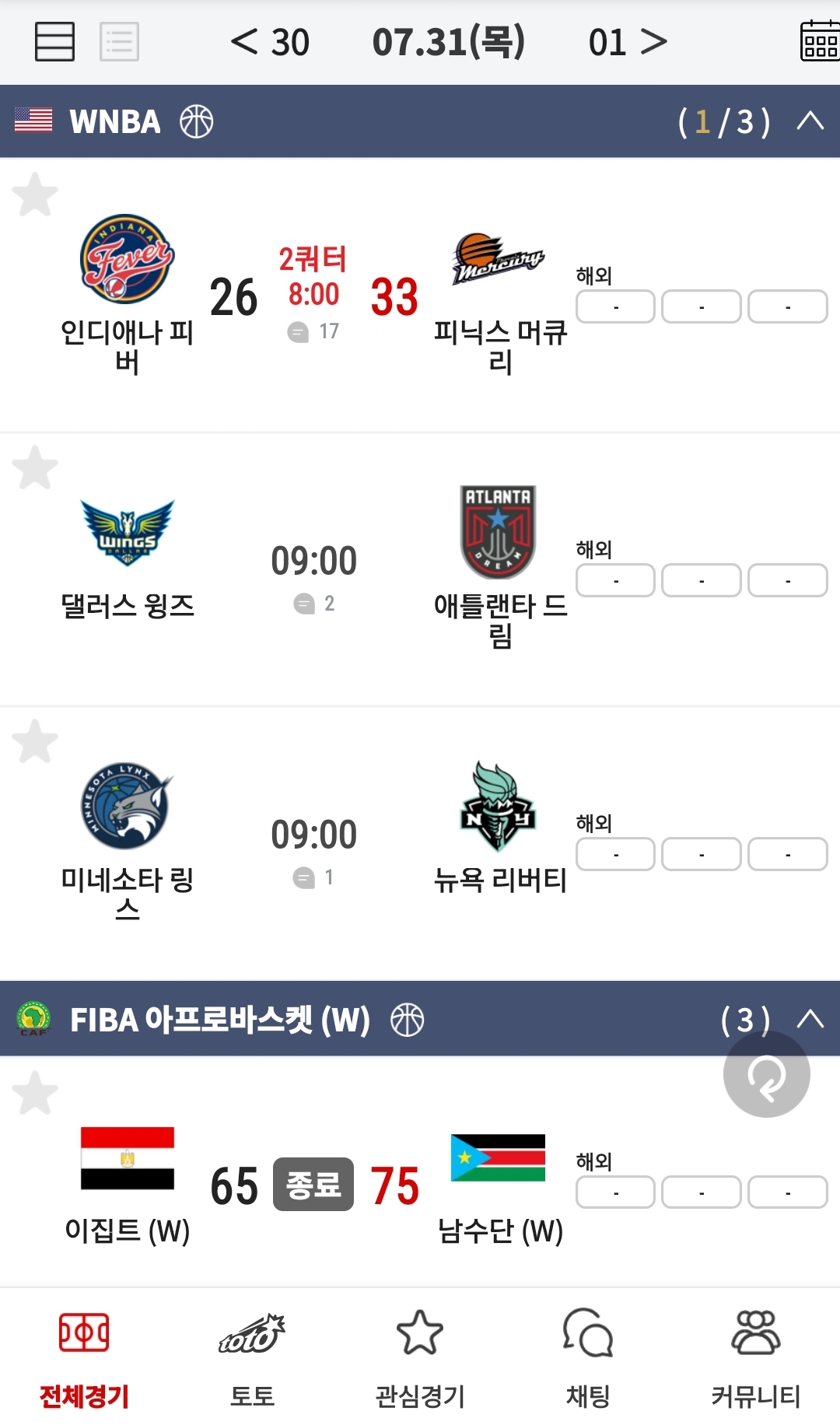Open the 이집트 (W) vs 남수단 (W) match
Viewport: 840px width, 1425px height.
click(314, 1185)
